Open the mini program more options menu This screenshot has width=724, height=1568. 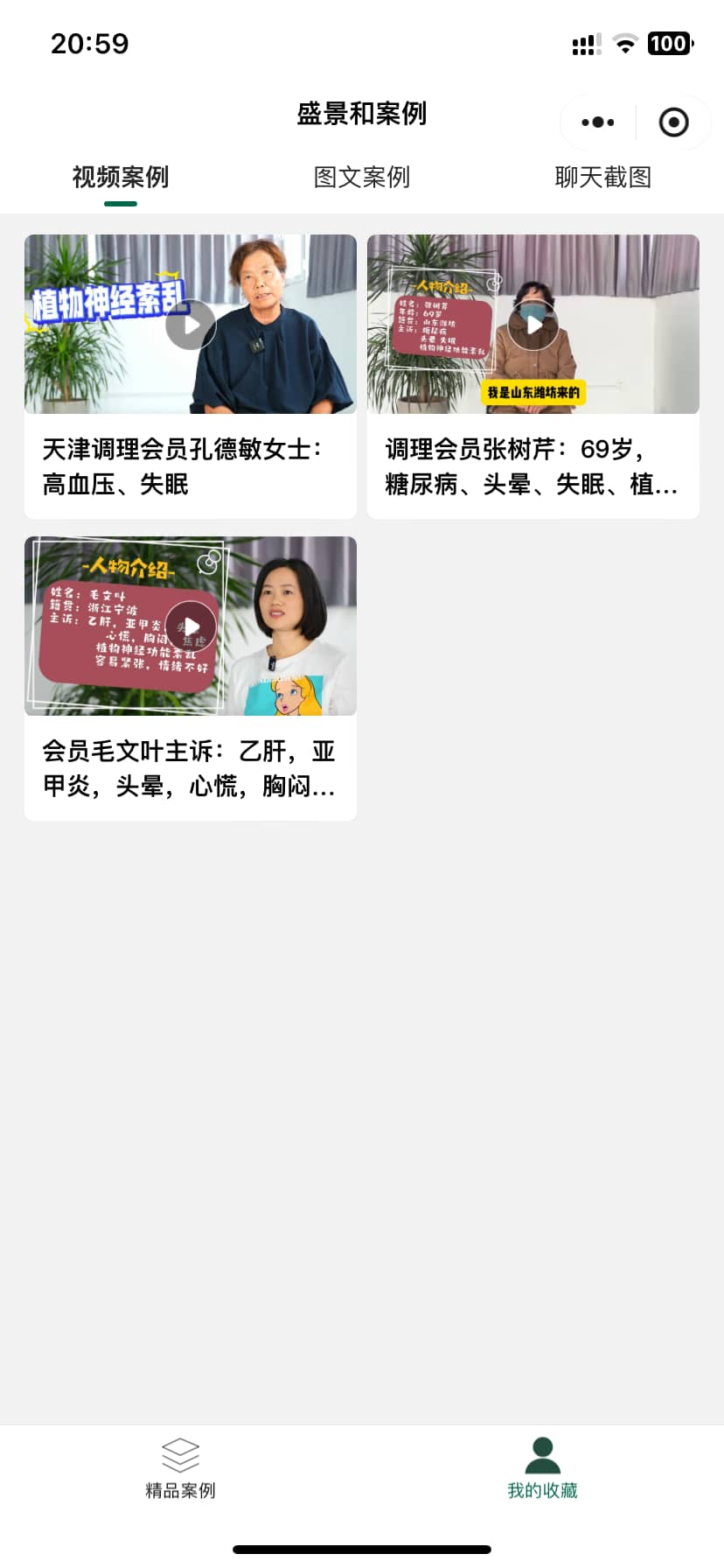tap(598, 122)
